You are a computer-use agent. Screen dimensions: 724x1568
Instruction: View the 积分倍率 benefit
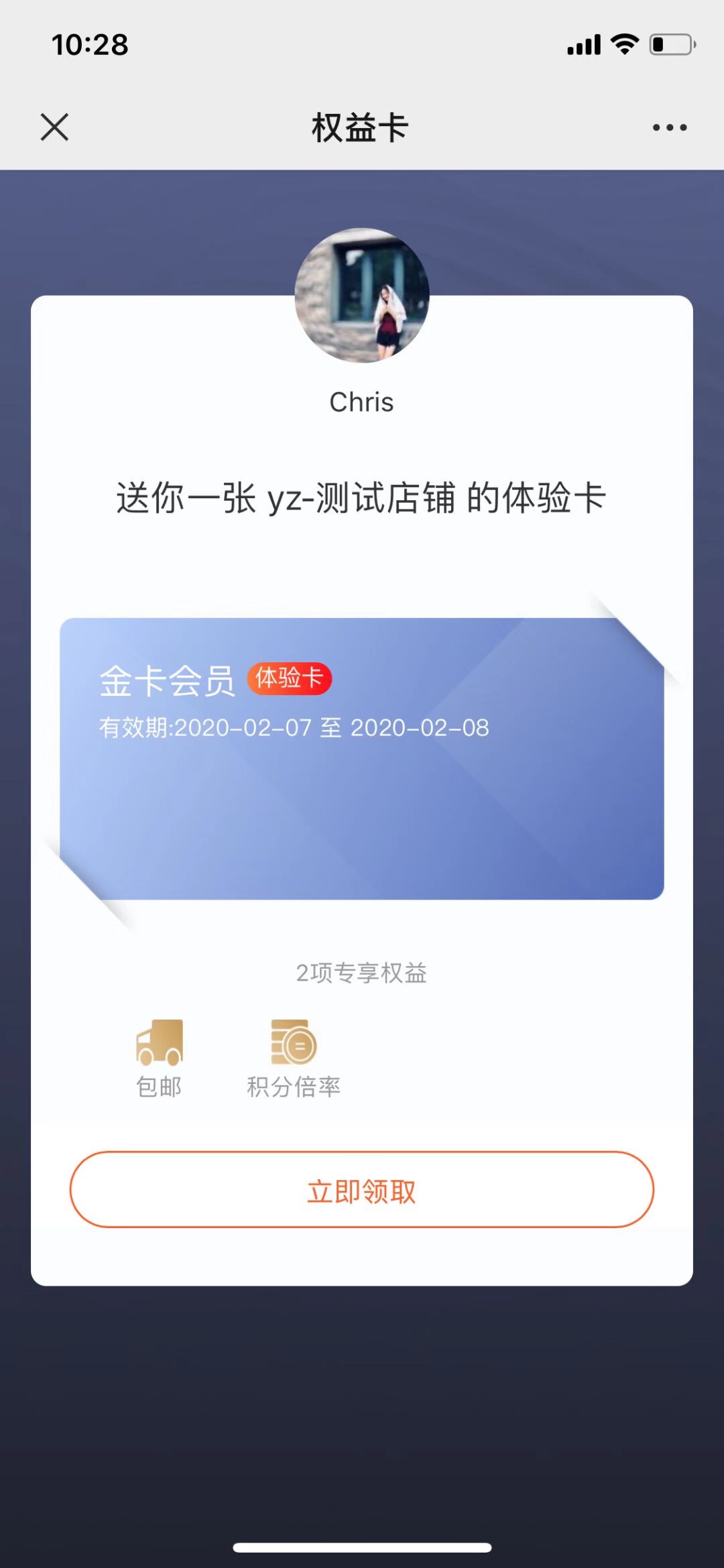[x=294, y=1057]
